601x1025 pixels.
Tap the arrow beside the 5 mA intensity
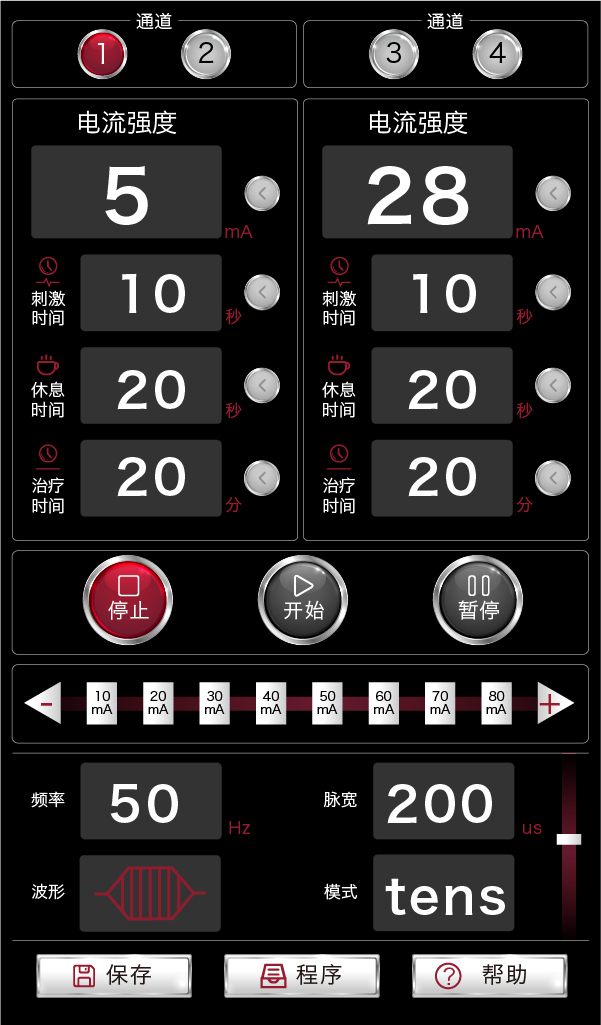coord(262,192)
